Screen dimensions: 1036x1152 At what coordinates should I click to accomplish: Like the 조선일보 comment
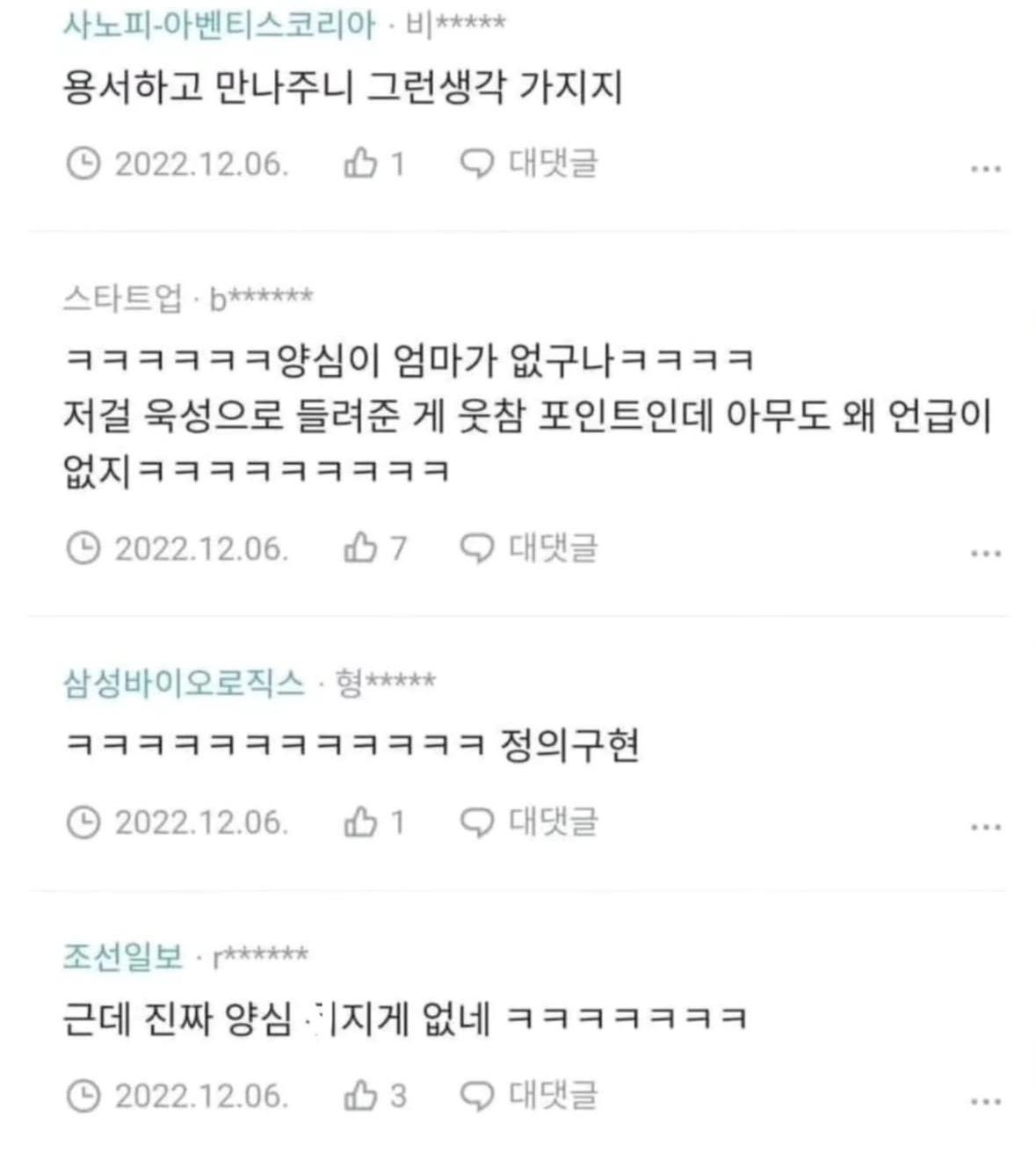pos(360,1096)
